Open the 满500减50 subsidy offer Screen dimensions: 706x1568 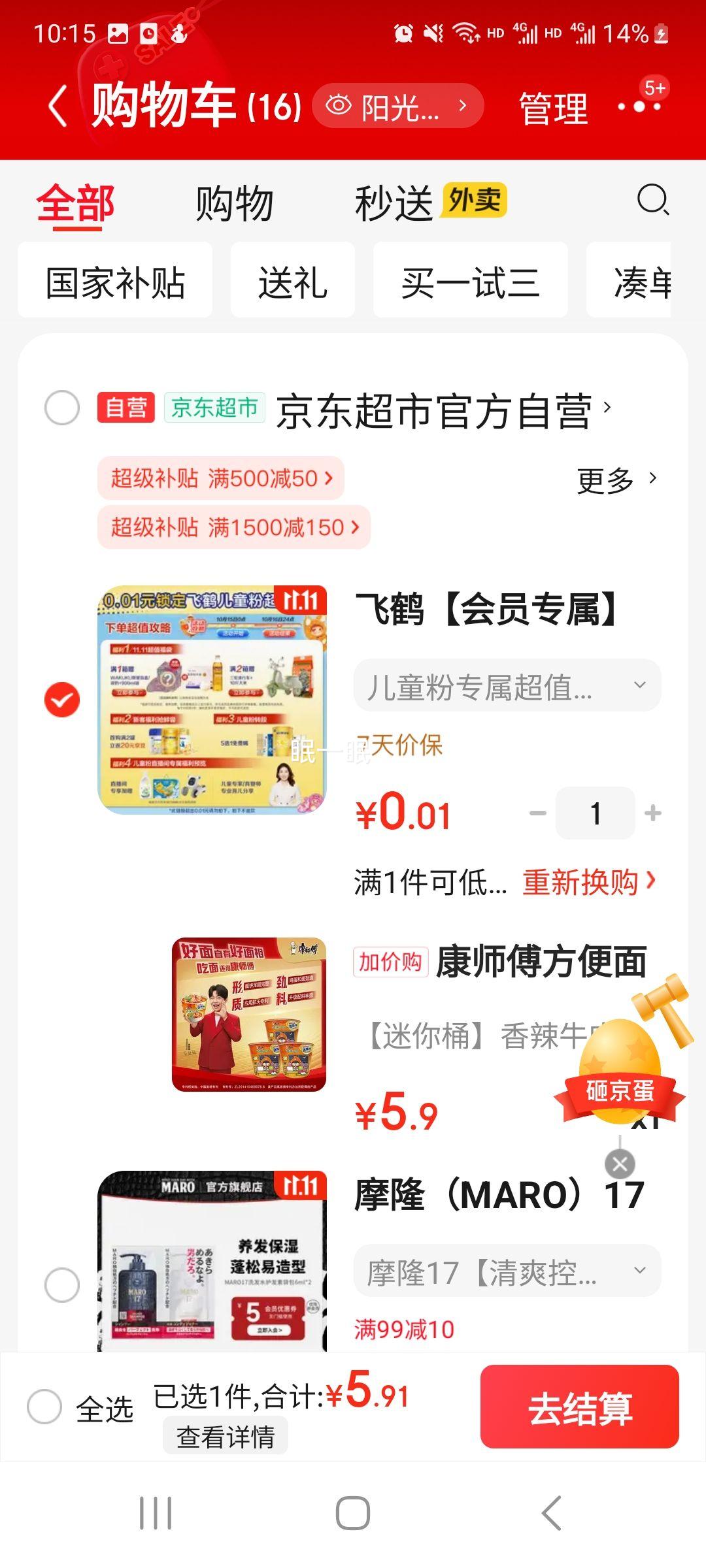click(x=221, y=478)
